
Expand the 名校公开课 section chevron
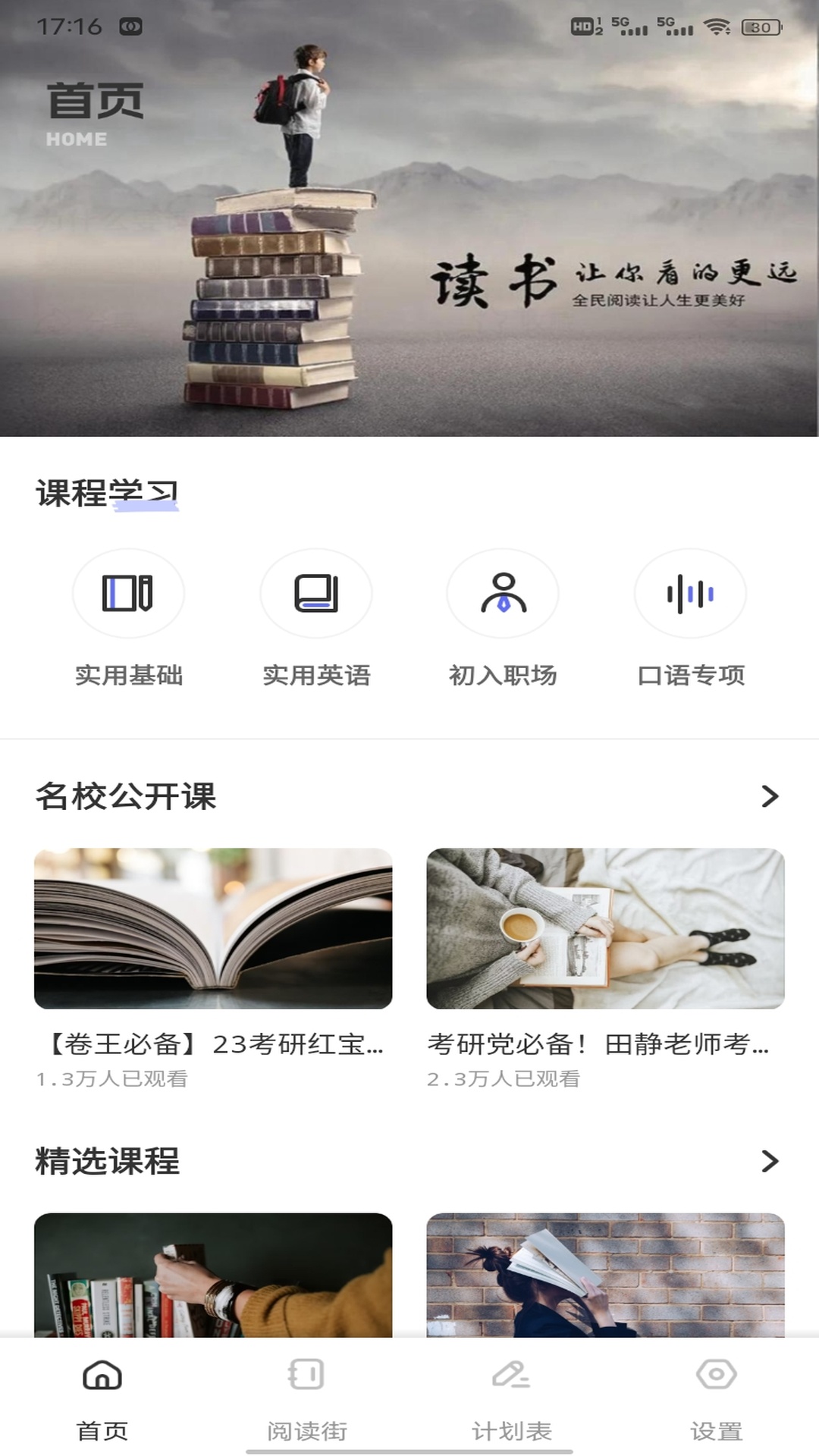click(x=770, y=795)
